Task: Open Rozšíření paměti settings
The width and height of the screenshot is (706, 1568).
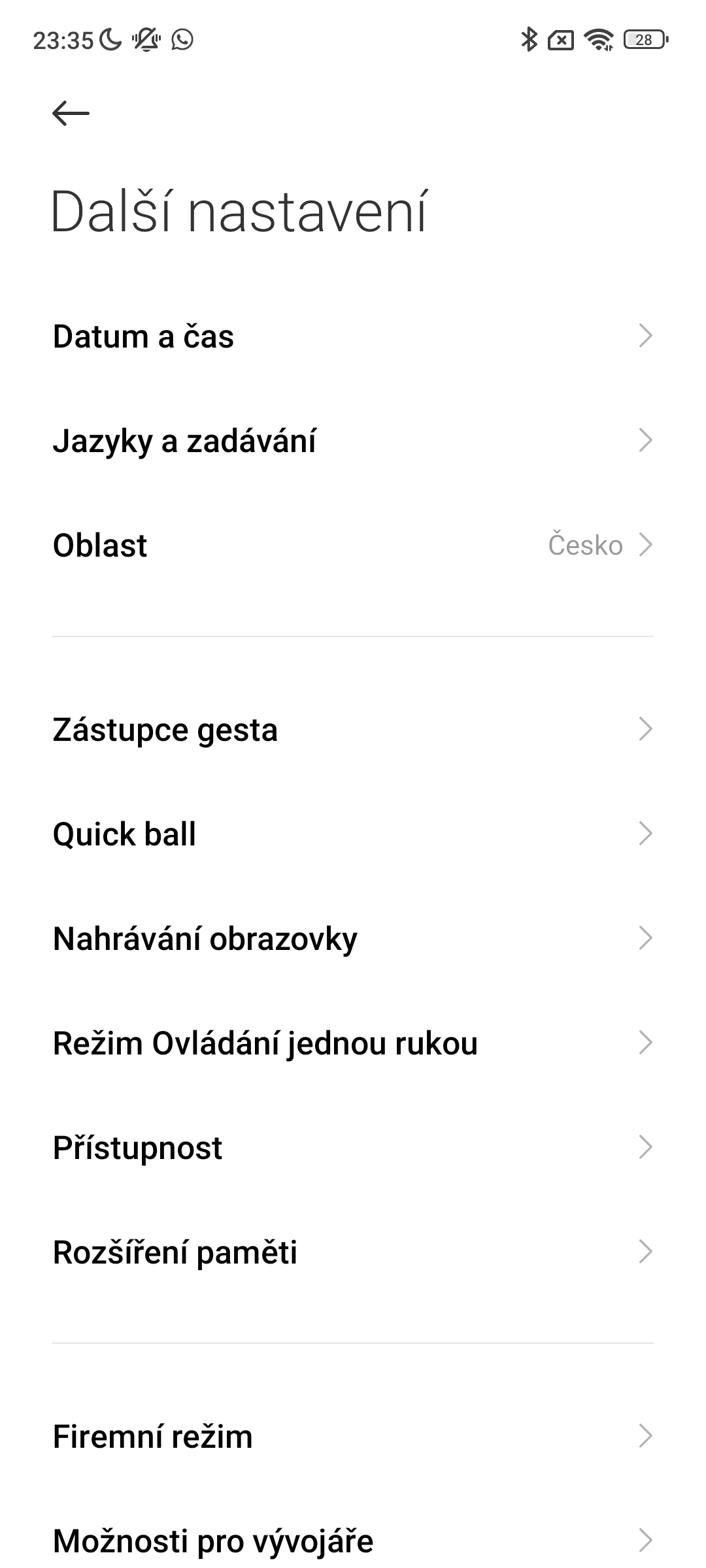Action: (353, 1252)
